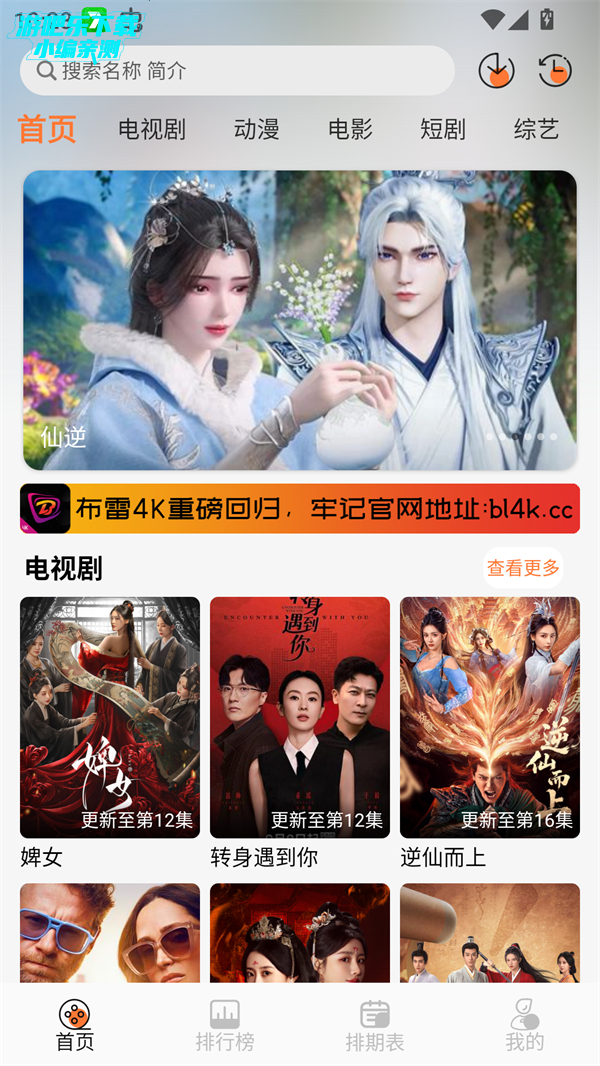Open the 仙逆 featured banner
This screenshot has width=600, height=1066.
(x=300, y=320)
